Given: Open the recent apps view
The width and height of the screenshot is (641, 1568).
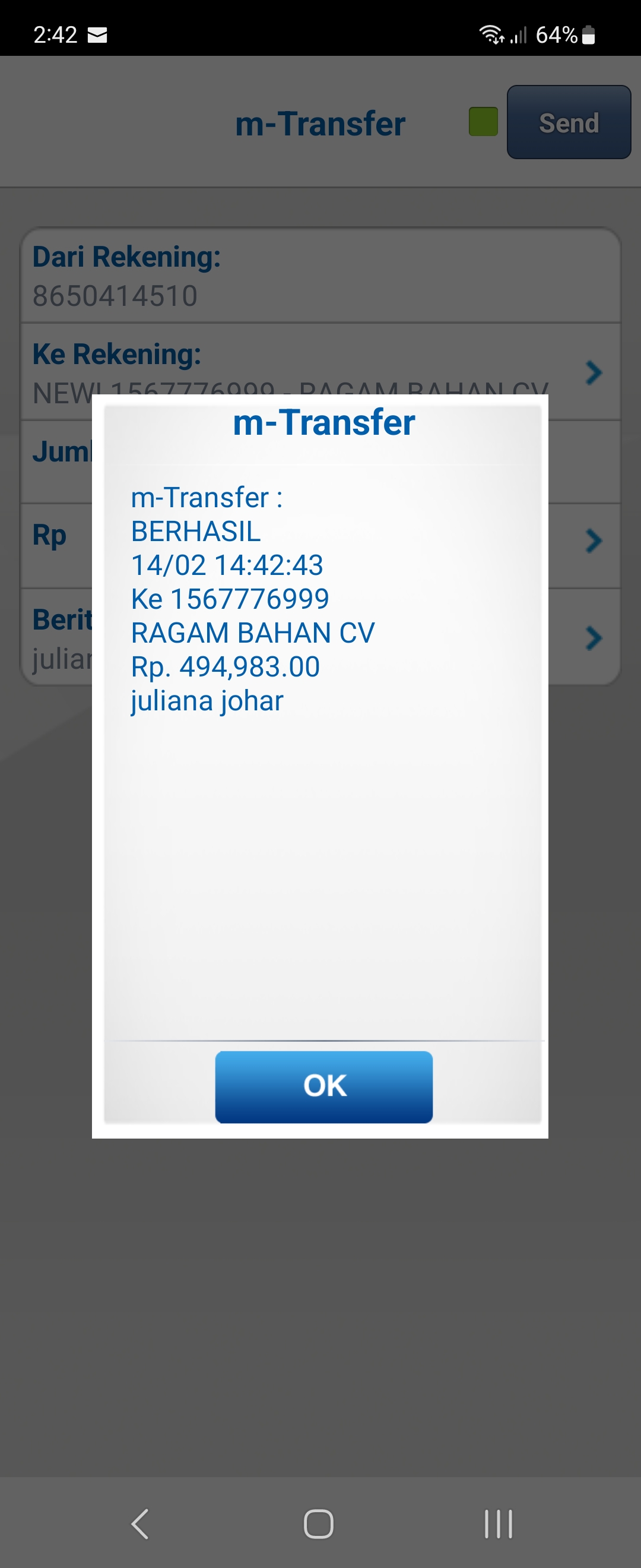Looking at the screenshot, I should click(x=498, y=1523).
